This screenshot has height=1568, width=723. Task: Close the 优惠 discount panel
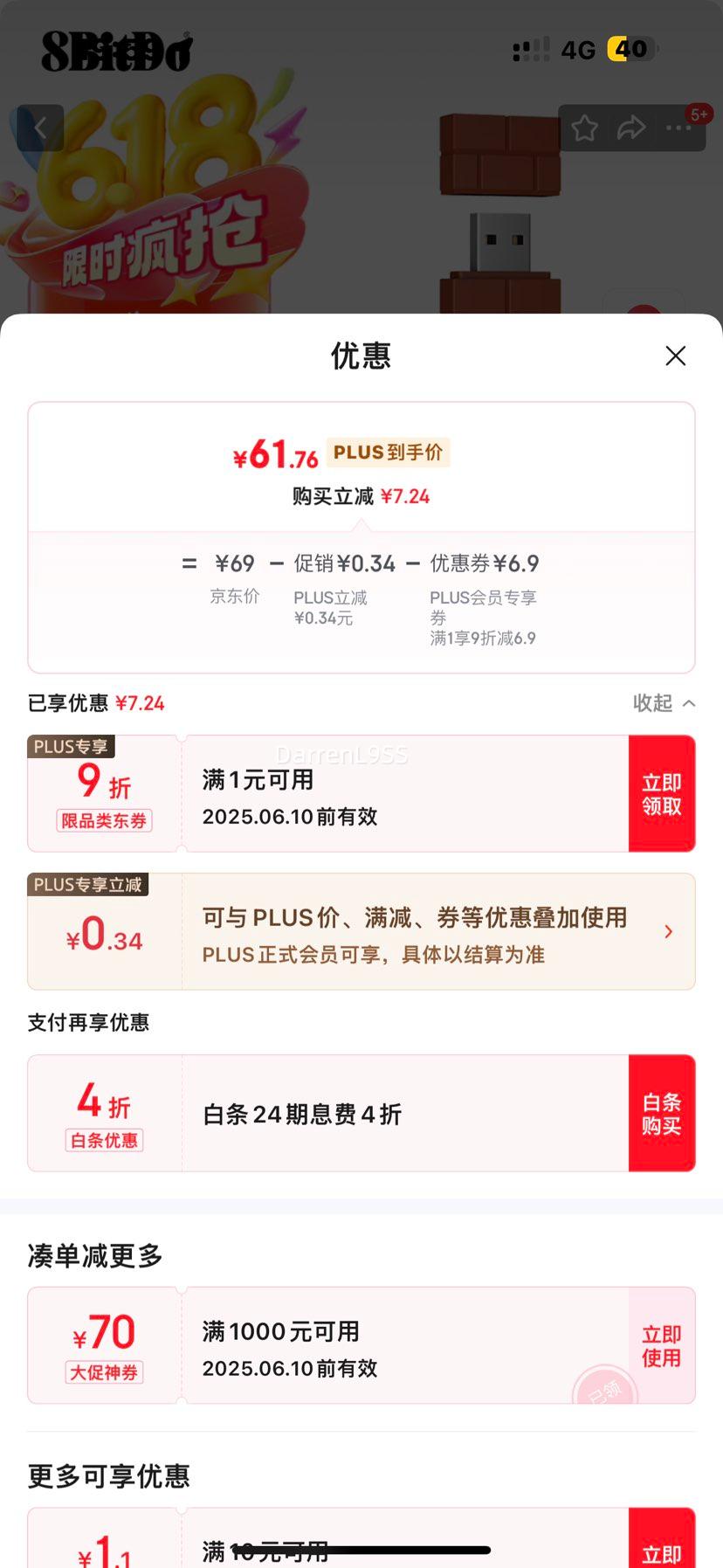pyautogui.click(x=675, y=356)
